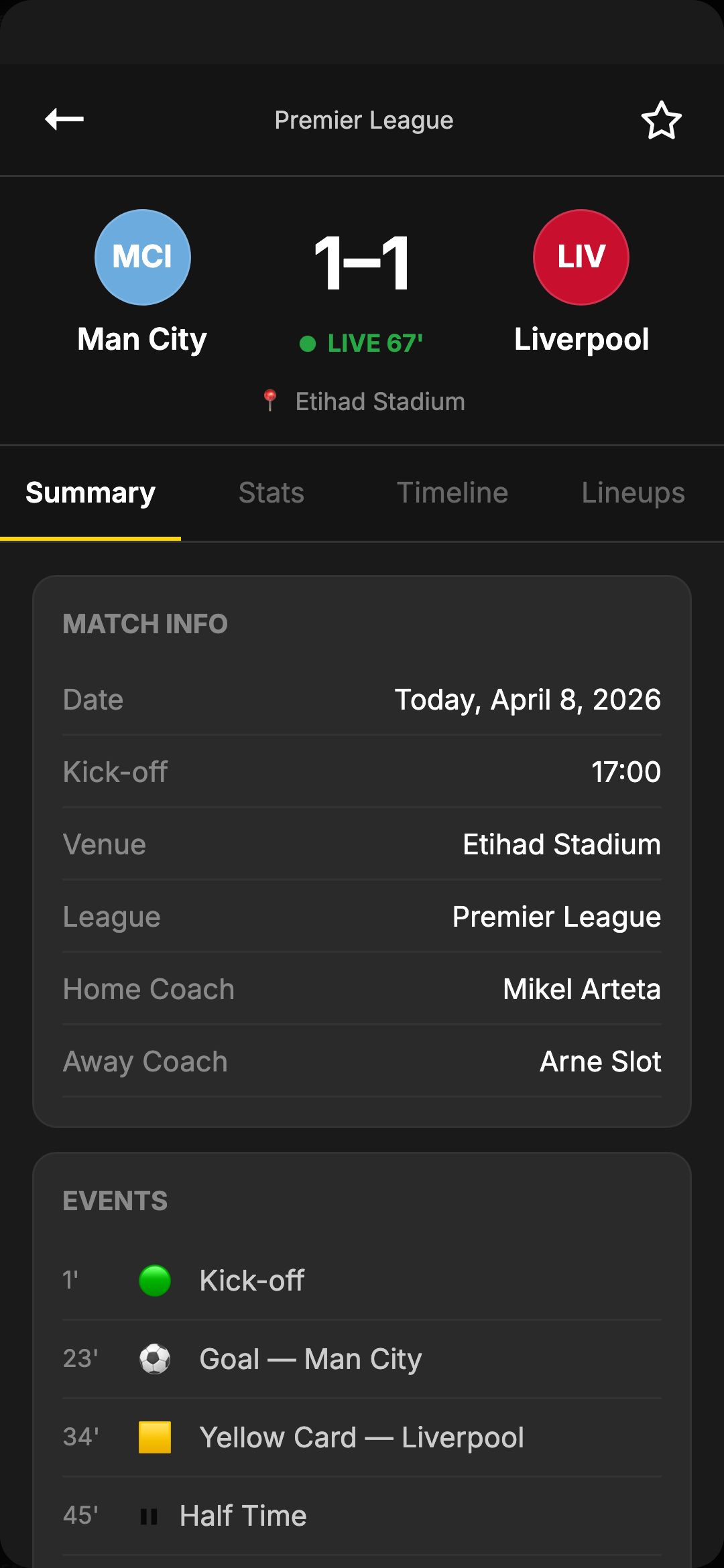The image size is (724, 1568).
Task: Select the MCI team badge
Action: pyautogui.click(x=143, y=257)
